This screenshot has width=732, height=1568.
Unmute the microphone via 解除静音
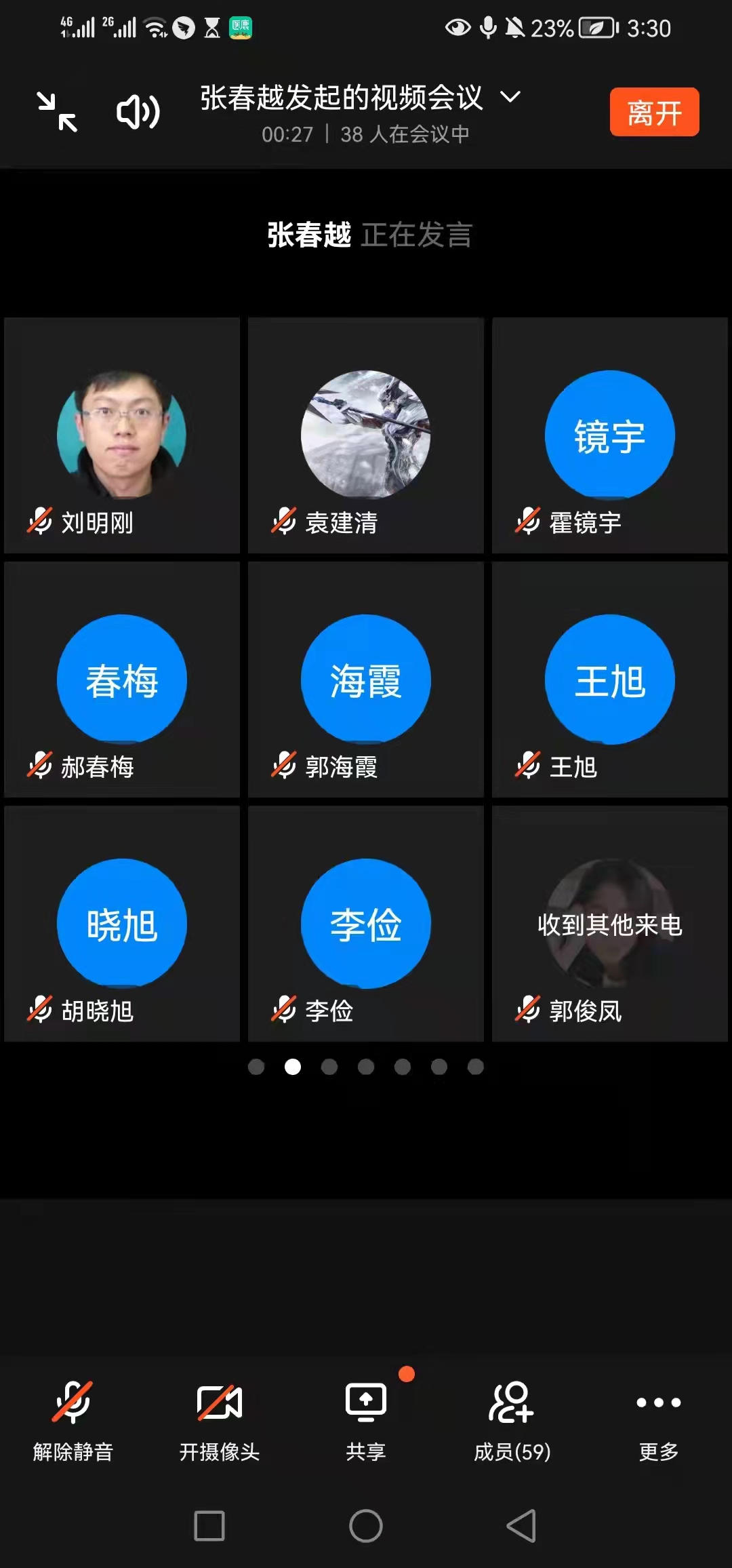[73, 1417]
